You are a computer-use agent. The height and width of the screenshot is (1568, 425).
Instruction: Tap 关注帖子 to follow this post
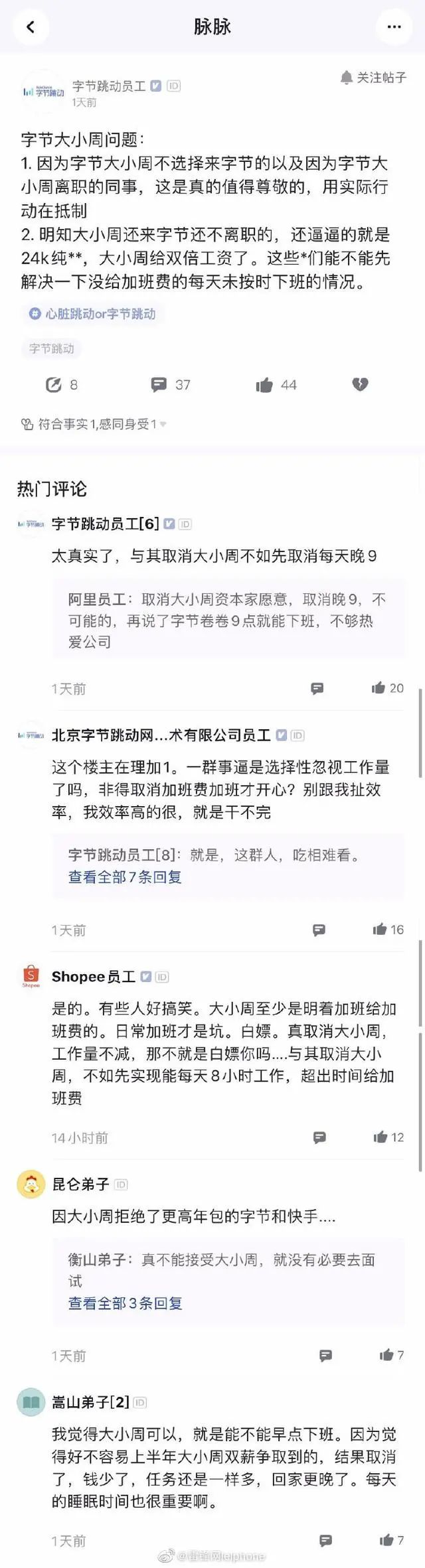pyautogui.click(x=373, y=78)
